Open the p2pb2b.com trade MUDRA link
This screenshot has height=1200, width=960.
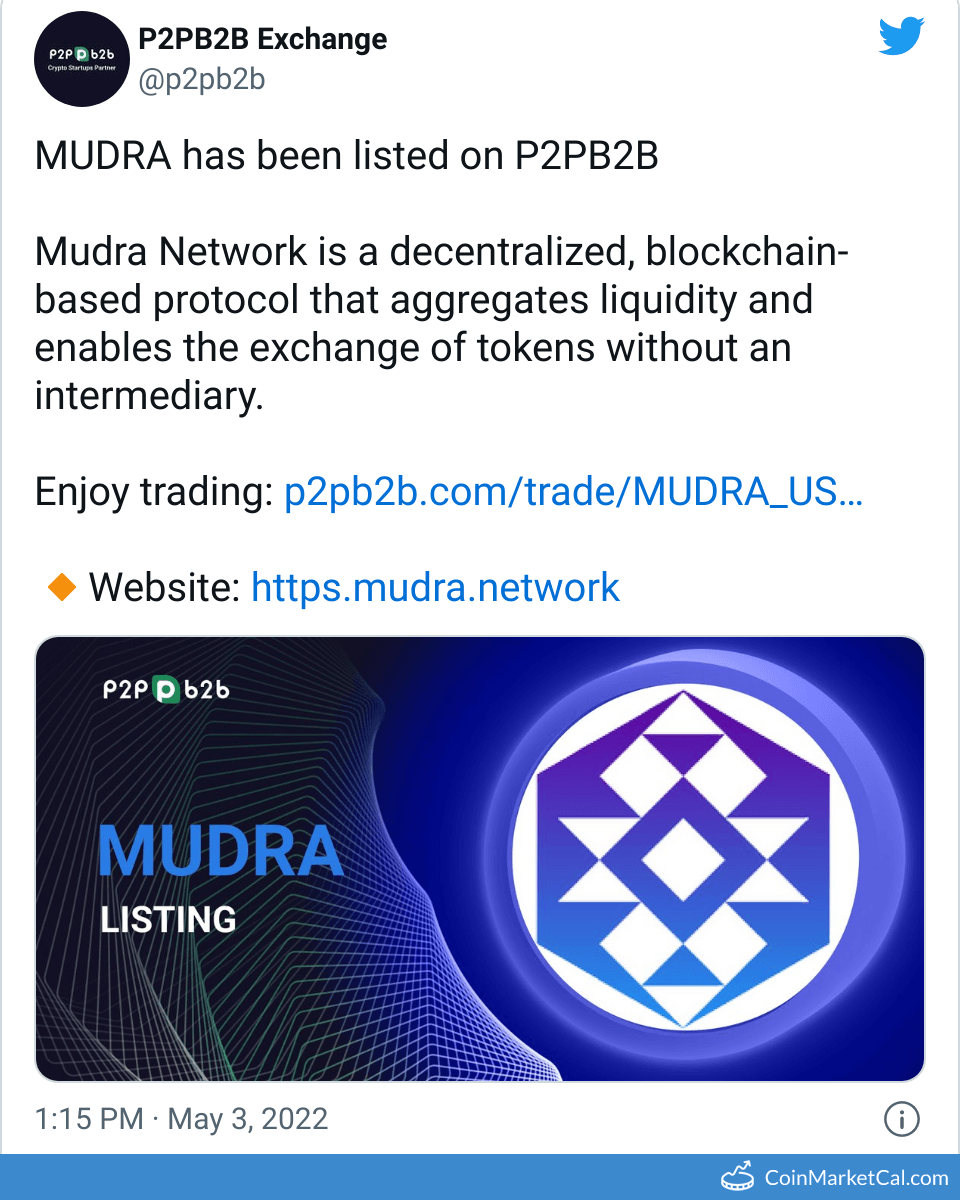[573, 493]
